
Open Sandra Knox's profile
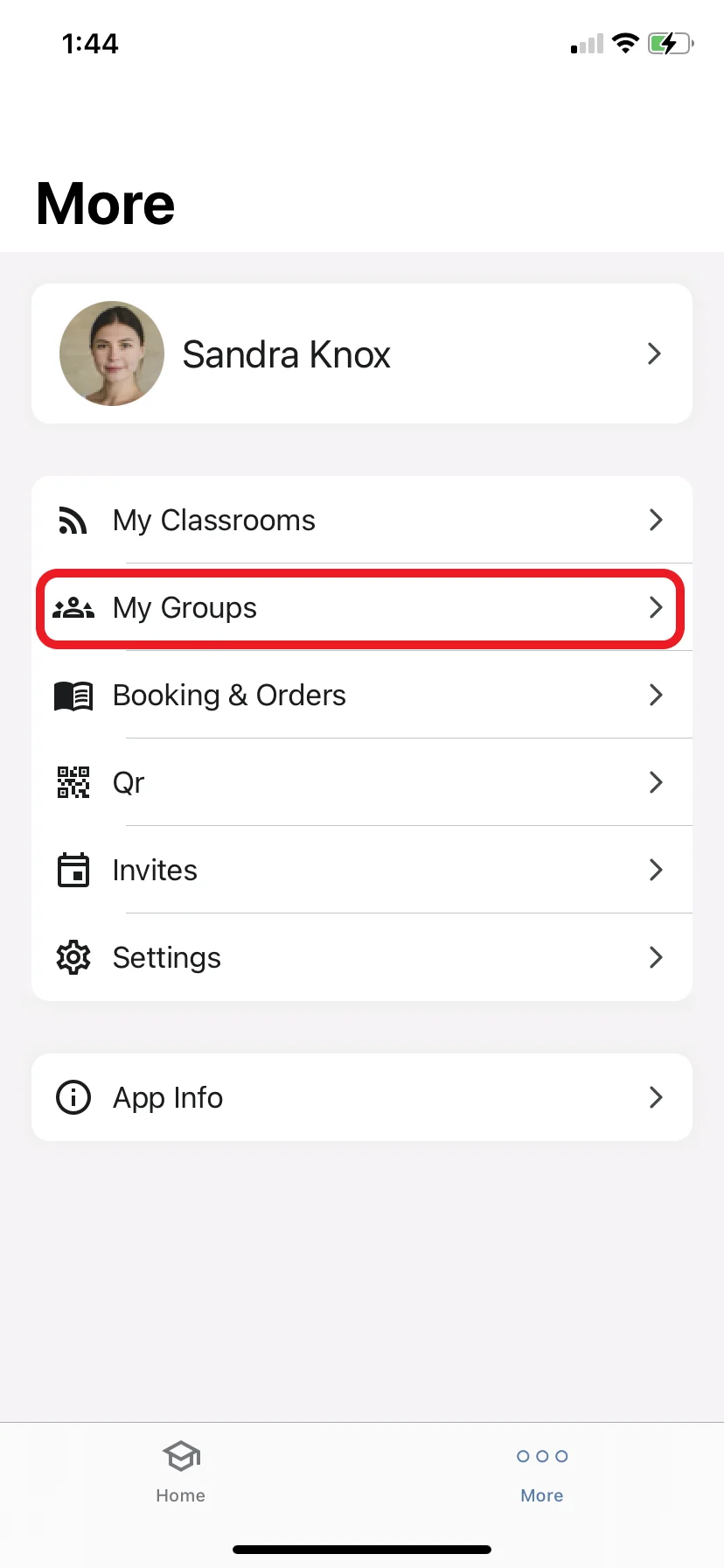click(361, 353)
